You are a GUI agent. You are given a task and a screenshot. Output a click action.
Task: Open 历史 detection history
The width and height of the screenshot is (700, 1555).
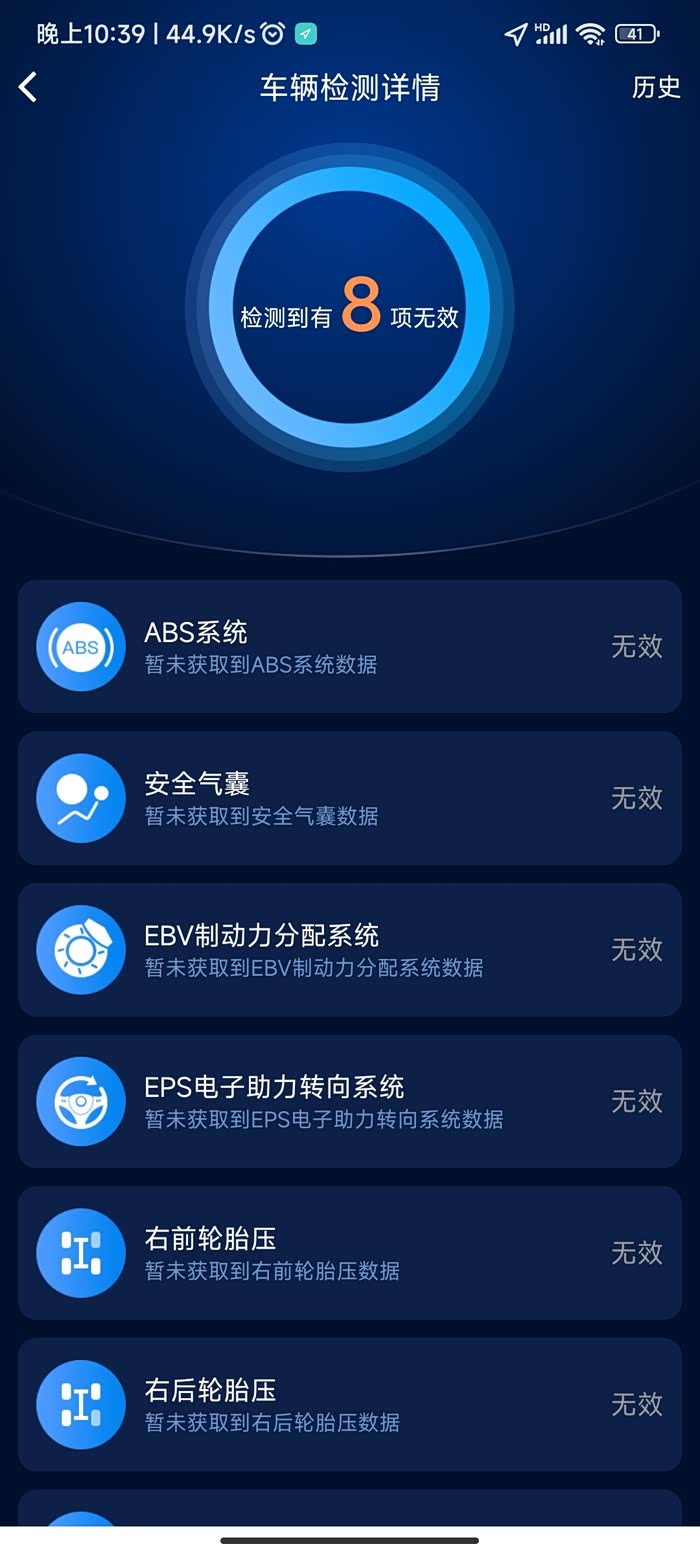tap(656, 87)
